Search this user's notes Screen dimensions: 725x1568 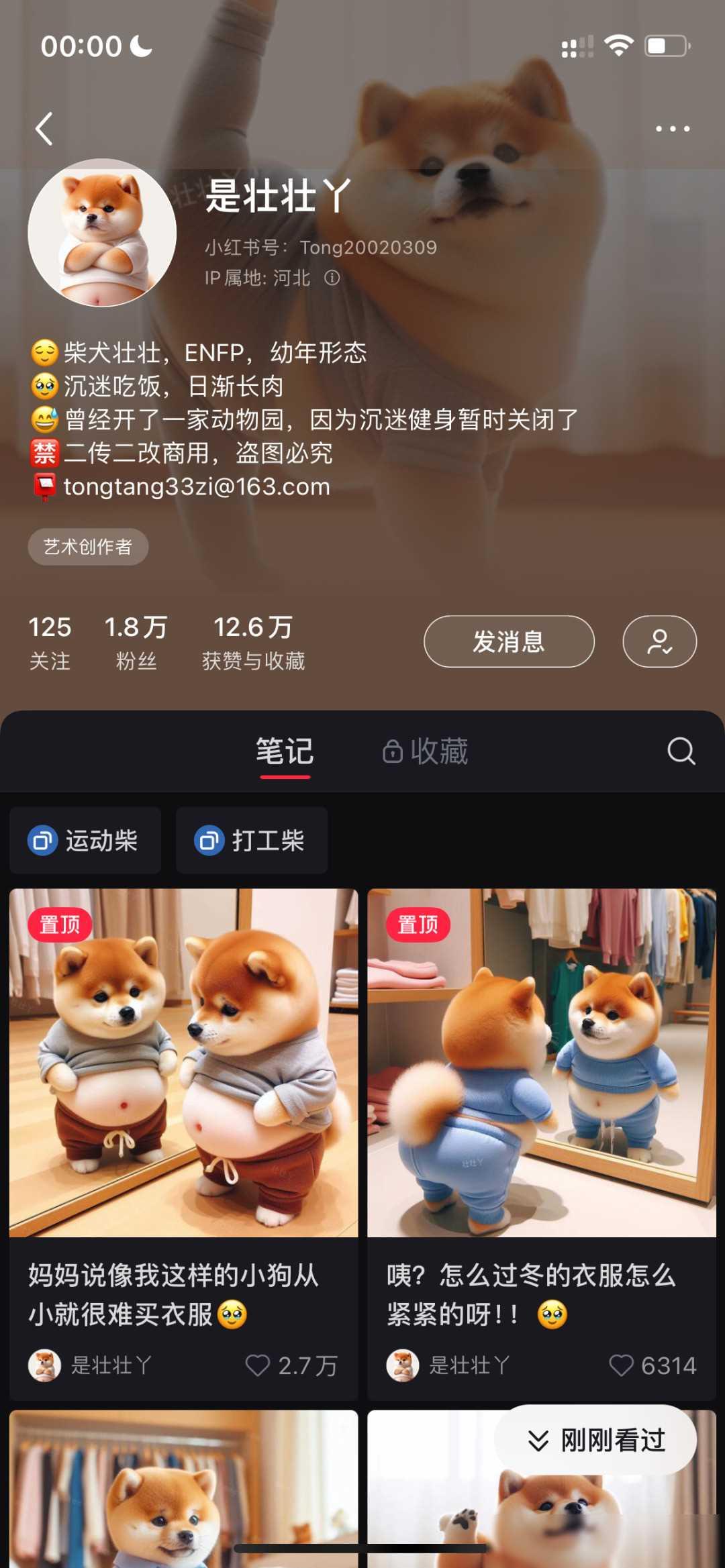[681, 751]
